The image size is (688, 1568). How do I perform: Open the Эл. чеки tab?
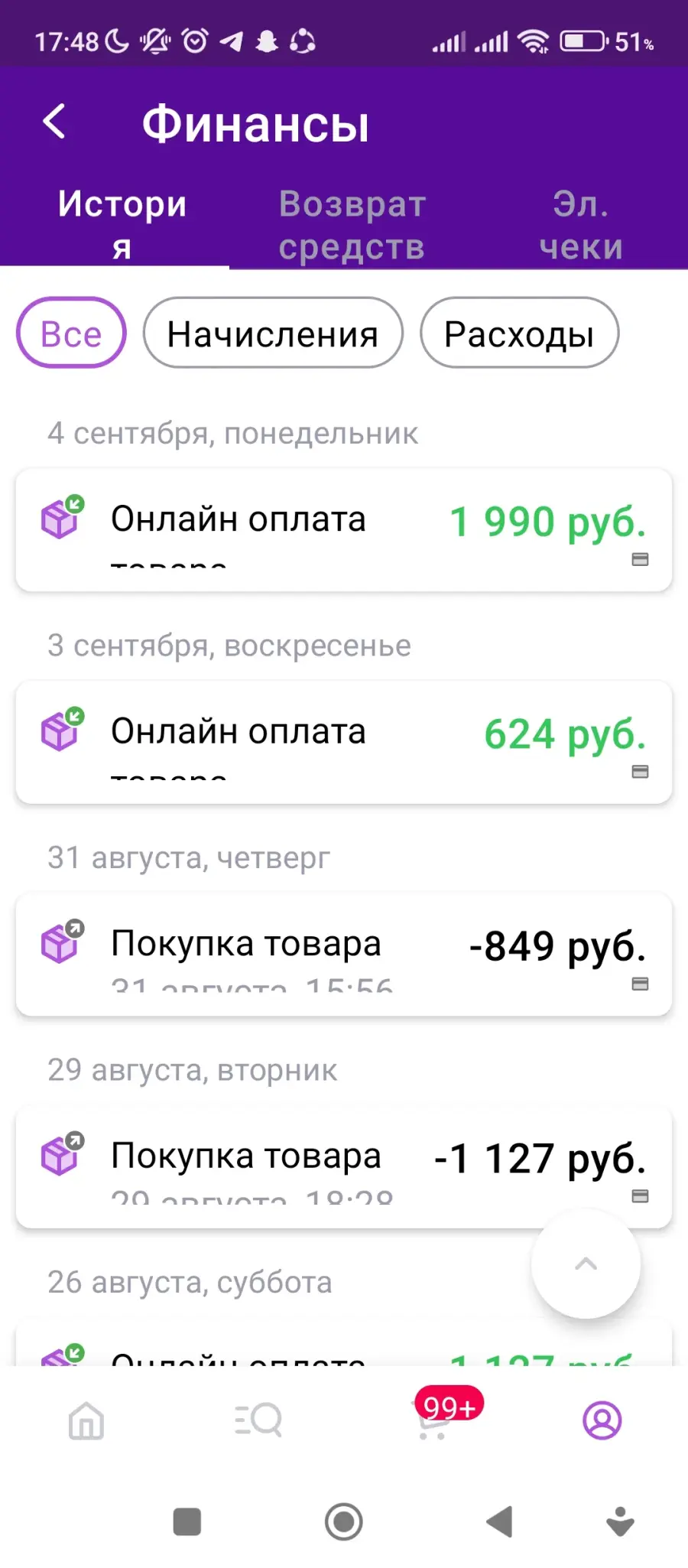(581, 226)
